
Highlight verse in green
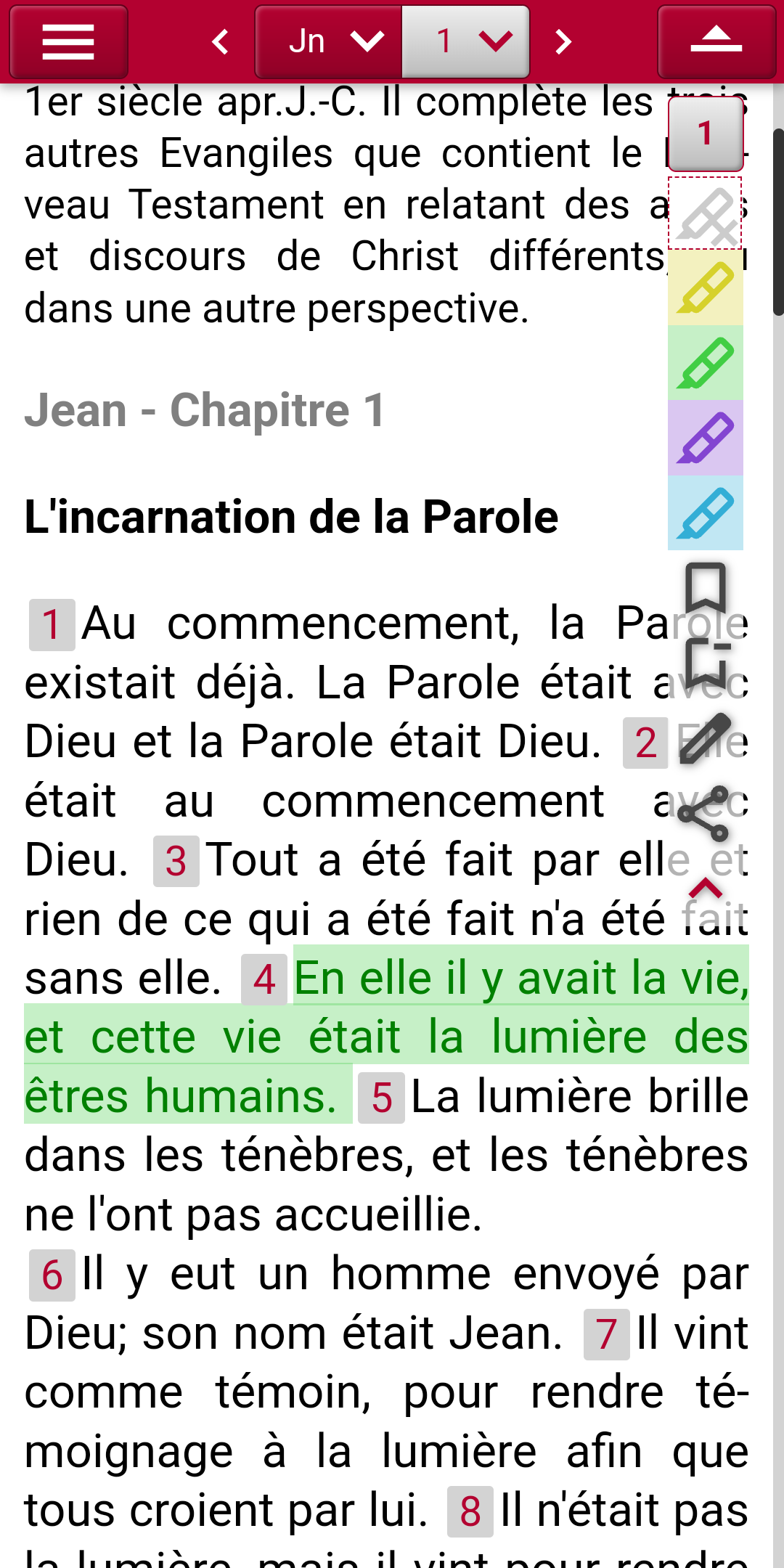tap(706, 363)
